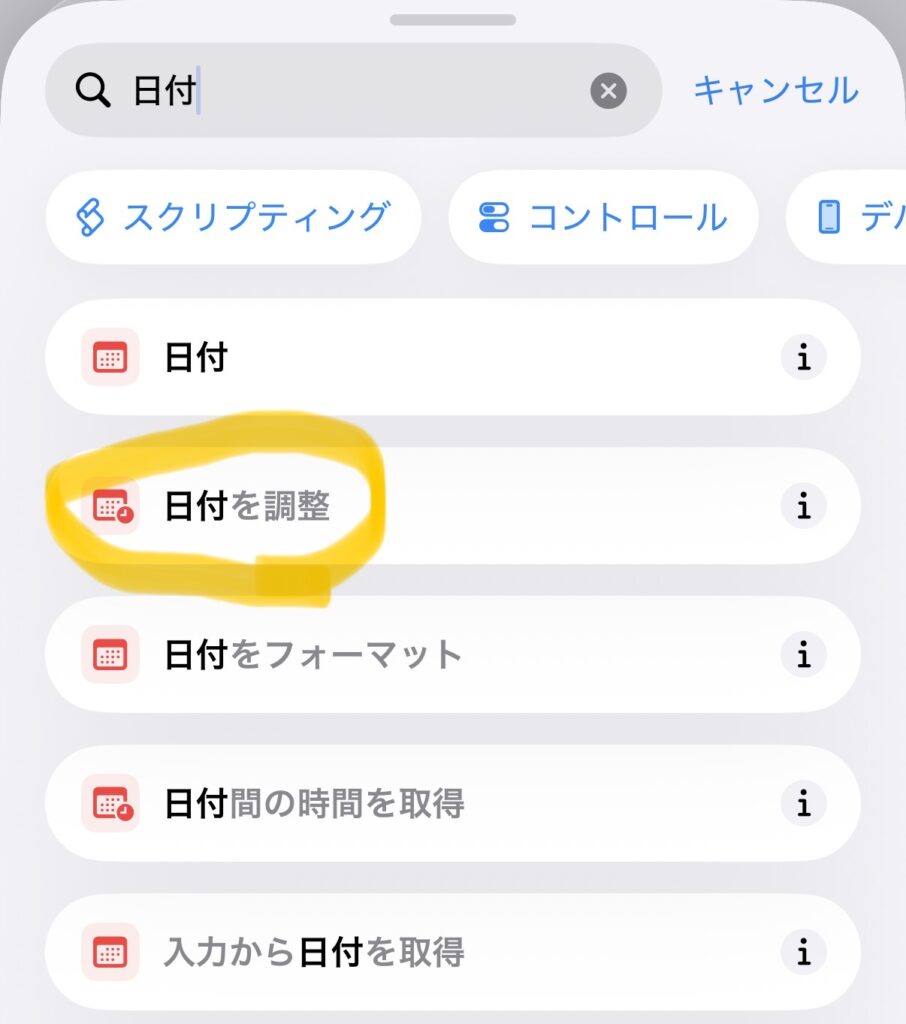Show info for the 日付 action
The image size is (906, 1024).
click(803, 358)
